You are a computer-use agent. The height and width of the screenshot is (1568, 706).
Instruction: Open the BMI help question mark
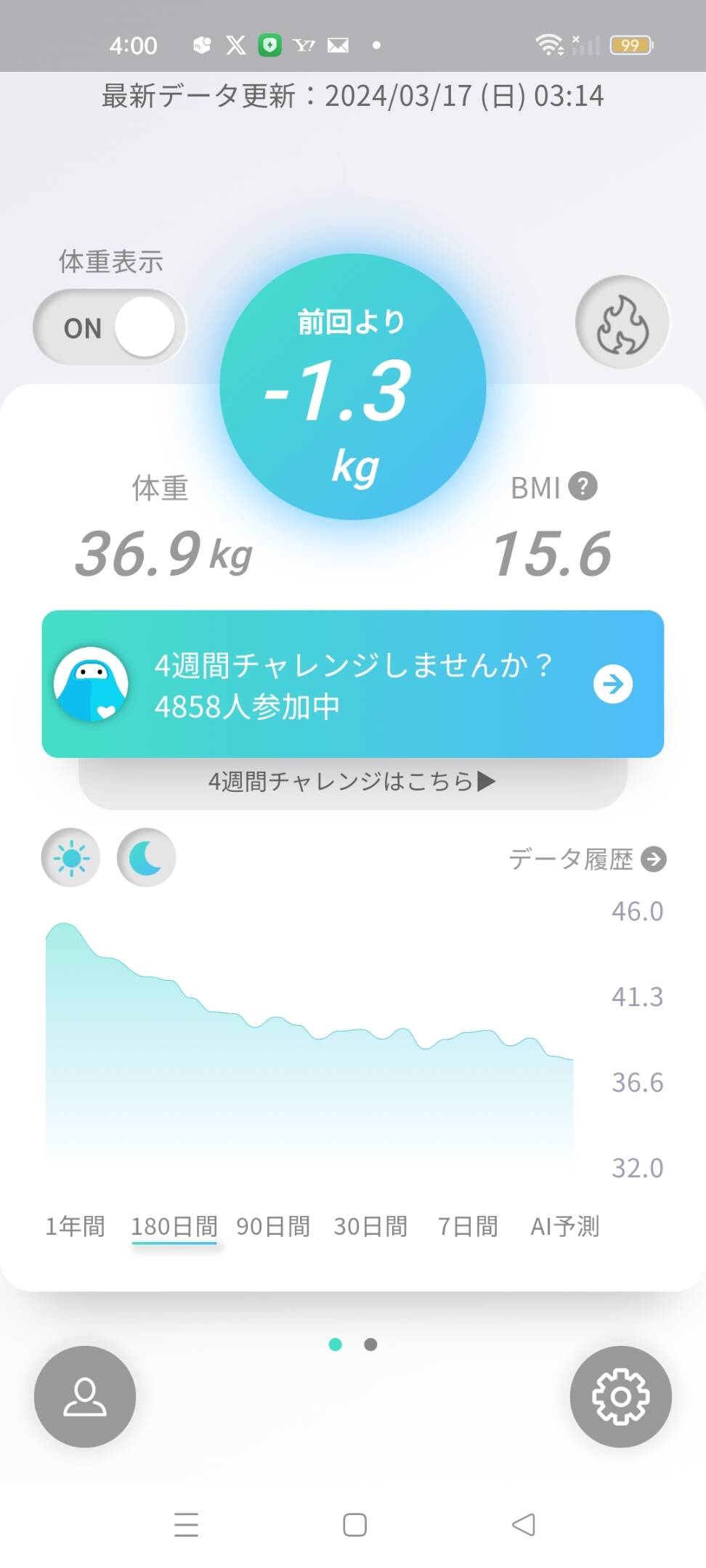click(x=583, y=486)
